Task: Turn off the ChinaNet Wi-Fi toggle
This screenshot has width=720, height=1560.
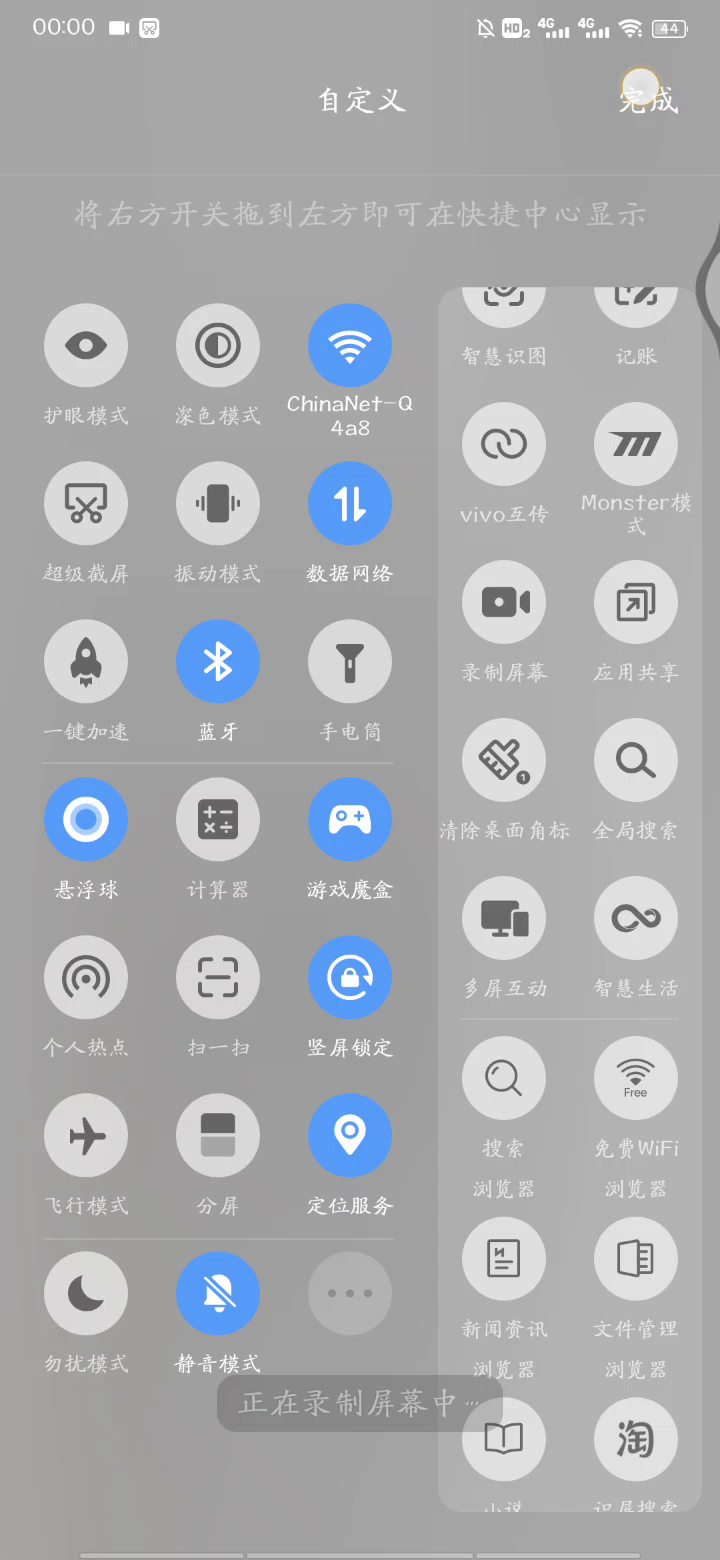Action: [350, 346]
